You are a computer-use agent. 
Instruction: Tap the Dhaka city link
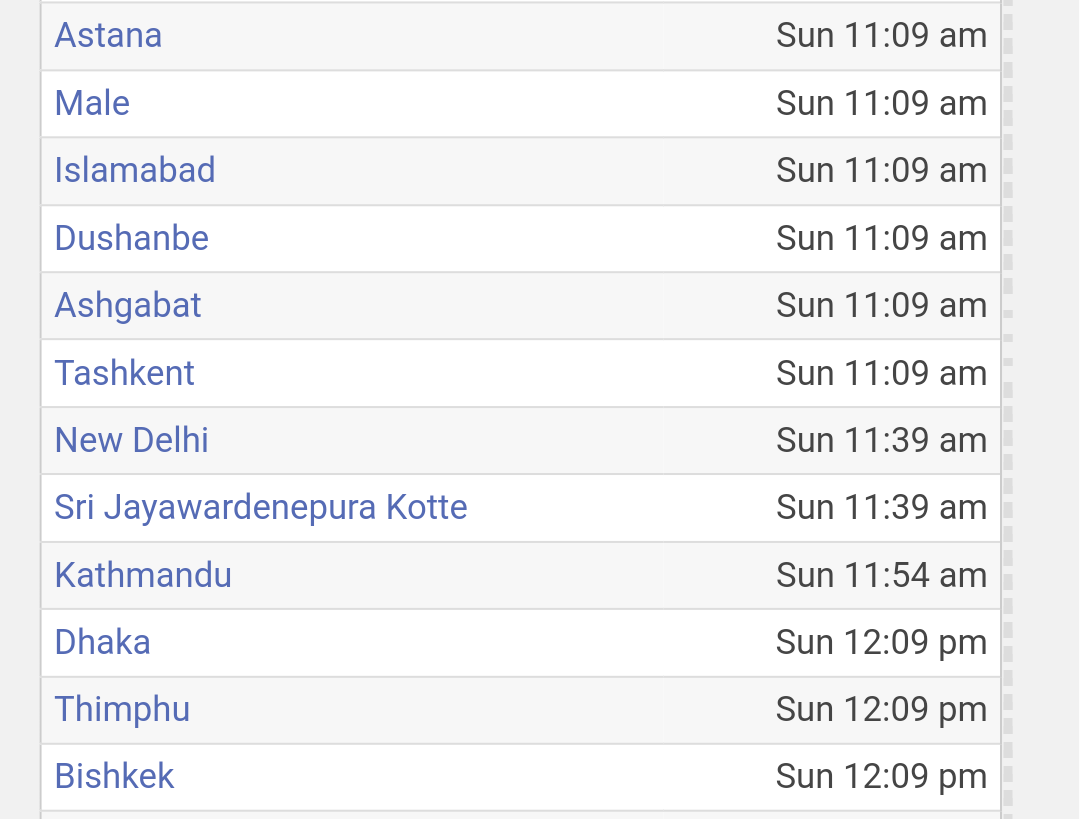(103, 642)
